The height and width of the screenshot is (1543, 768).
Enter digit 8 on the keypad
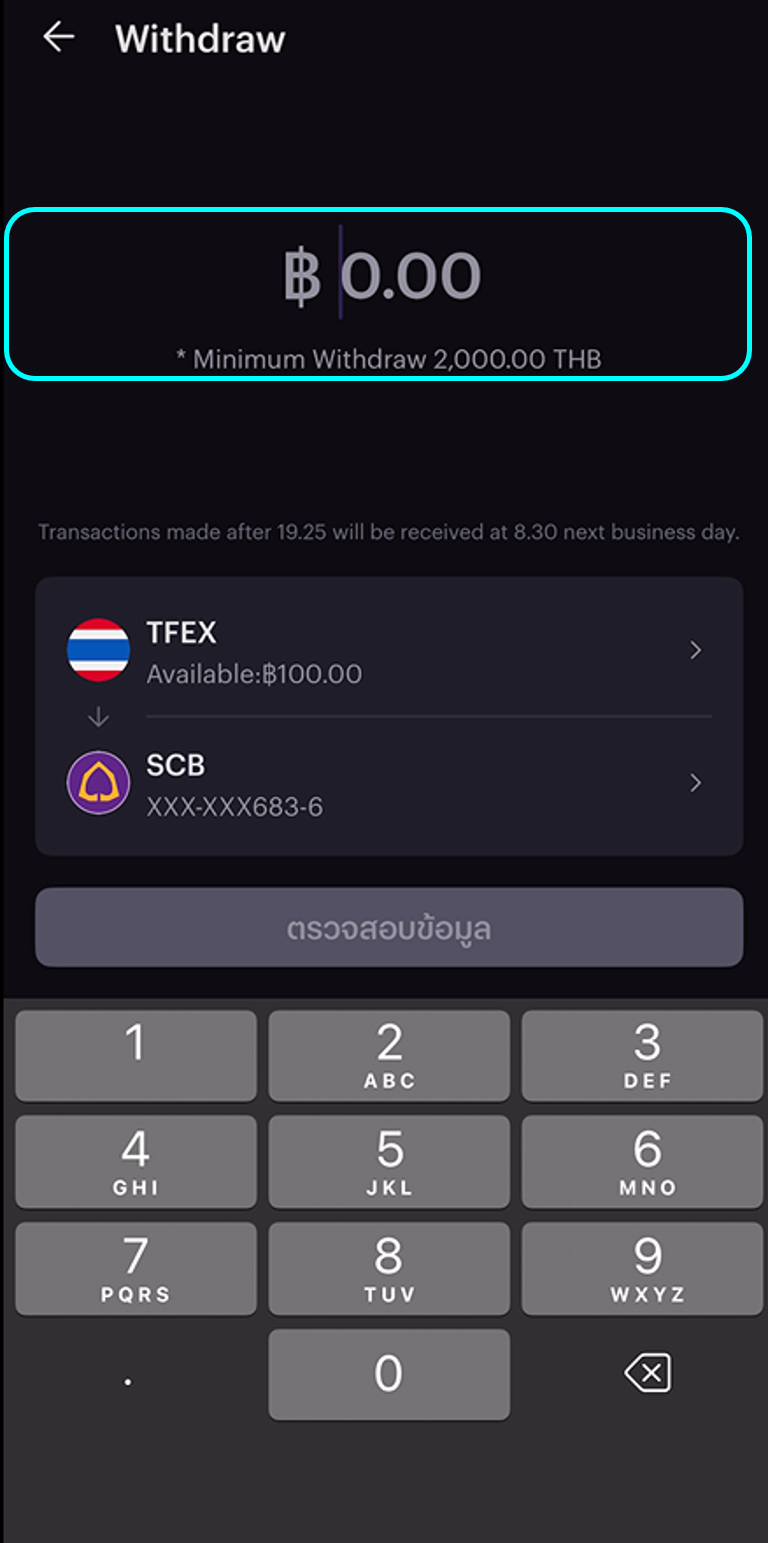[x=389, y=1268]
